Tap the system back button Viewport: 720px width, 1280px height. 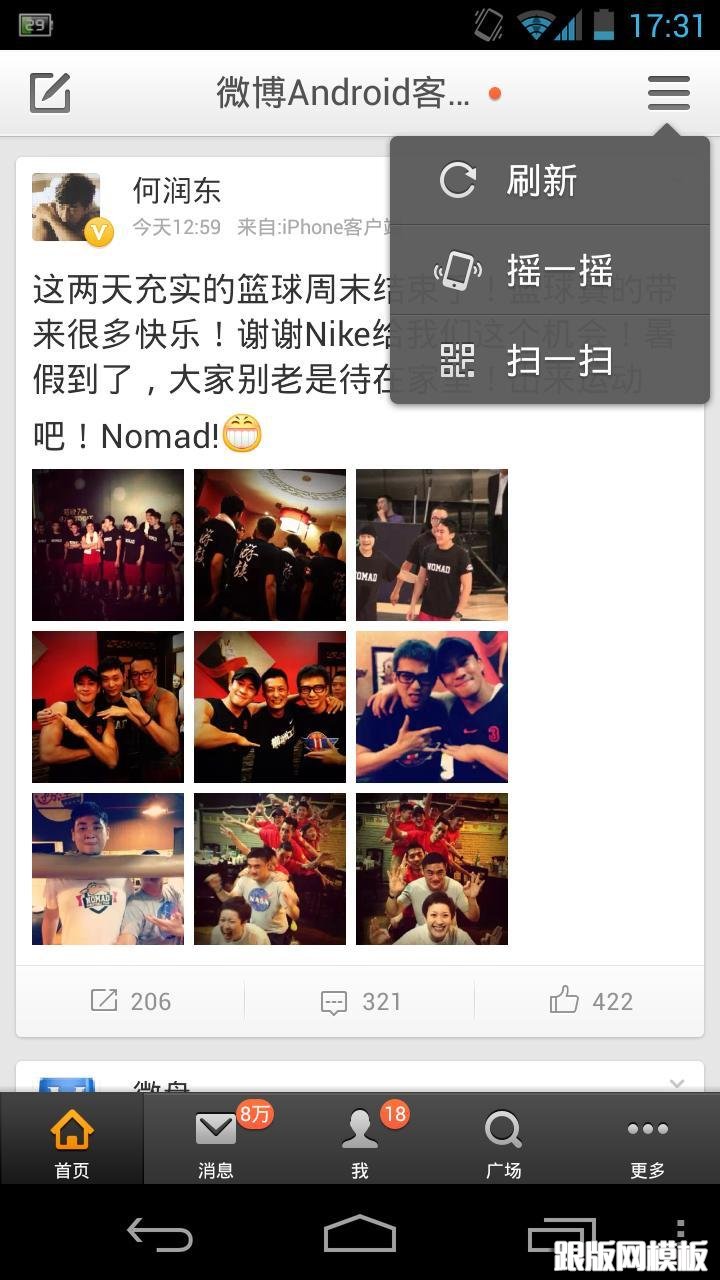(160, 1234)
